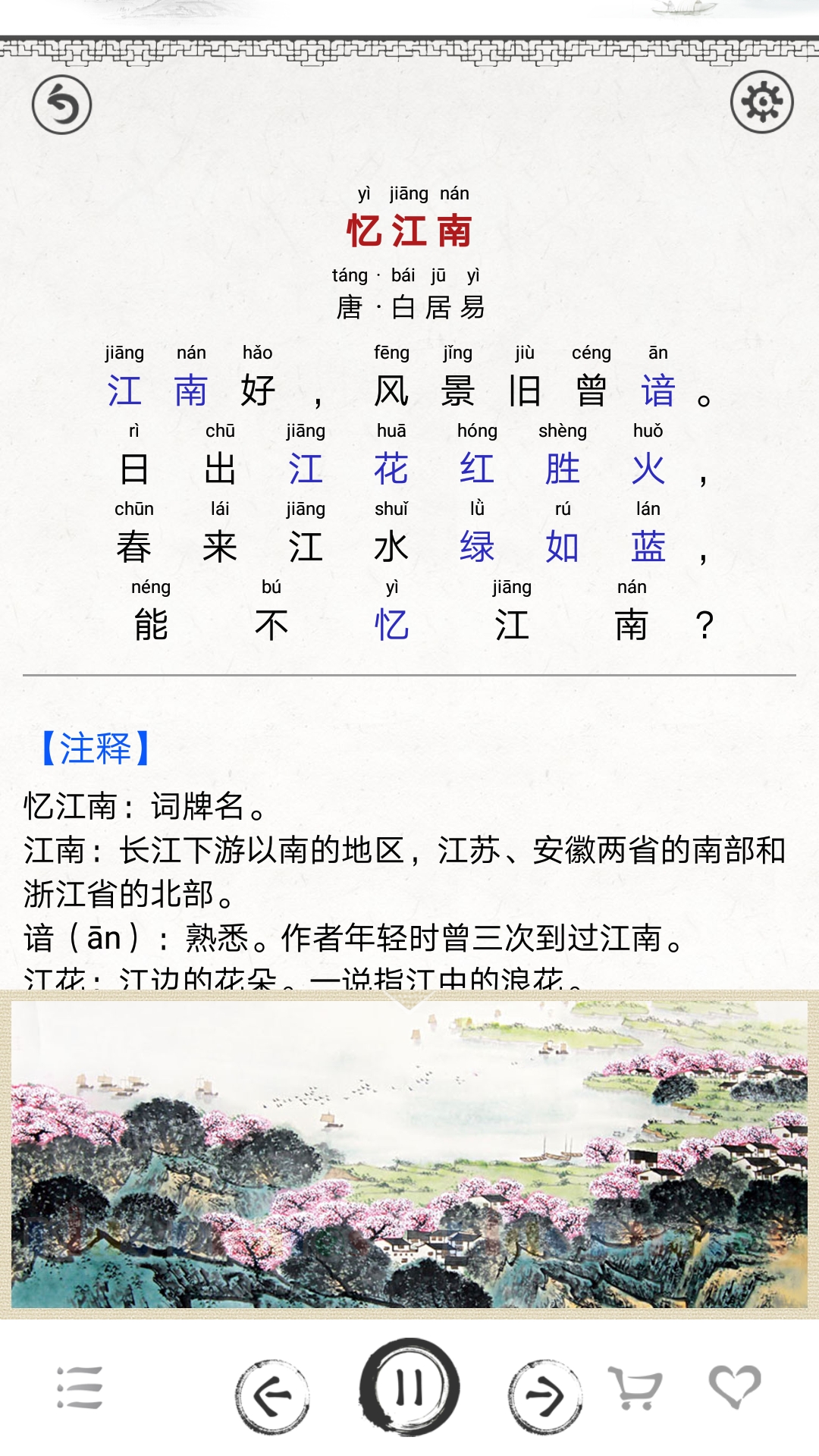Add this poem to favorites

click(734, 1386)
